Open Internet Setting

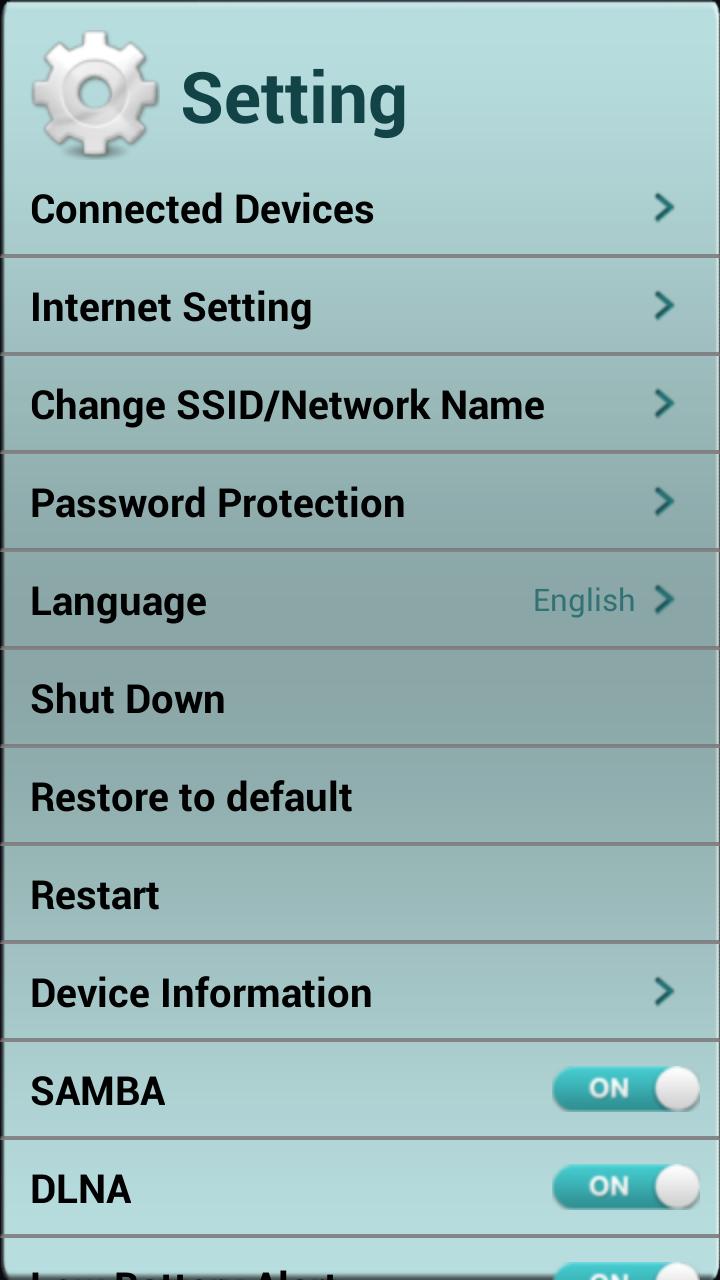point(360,307)
